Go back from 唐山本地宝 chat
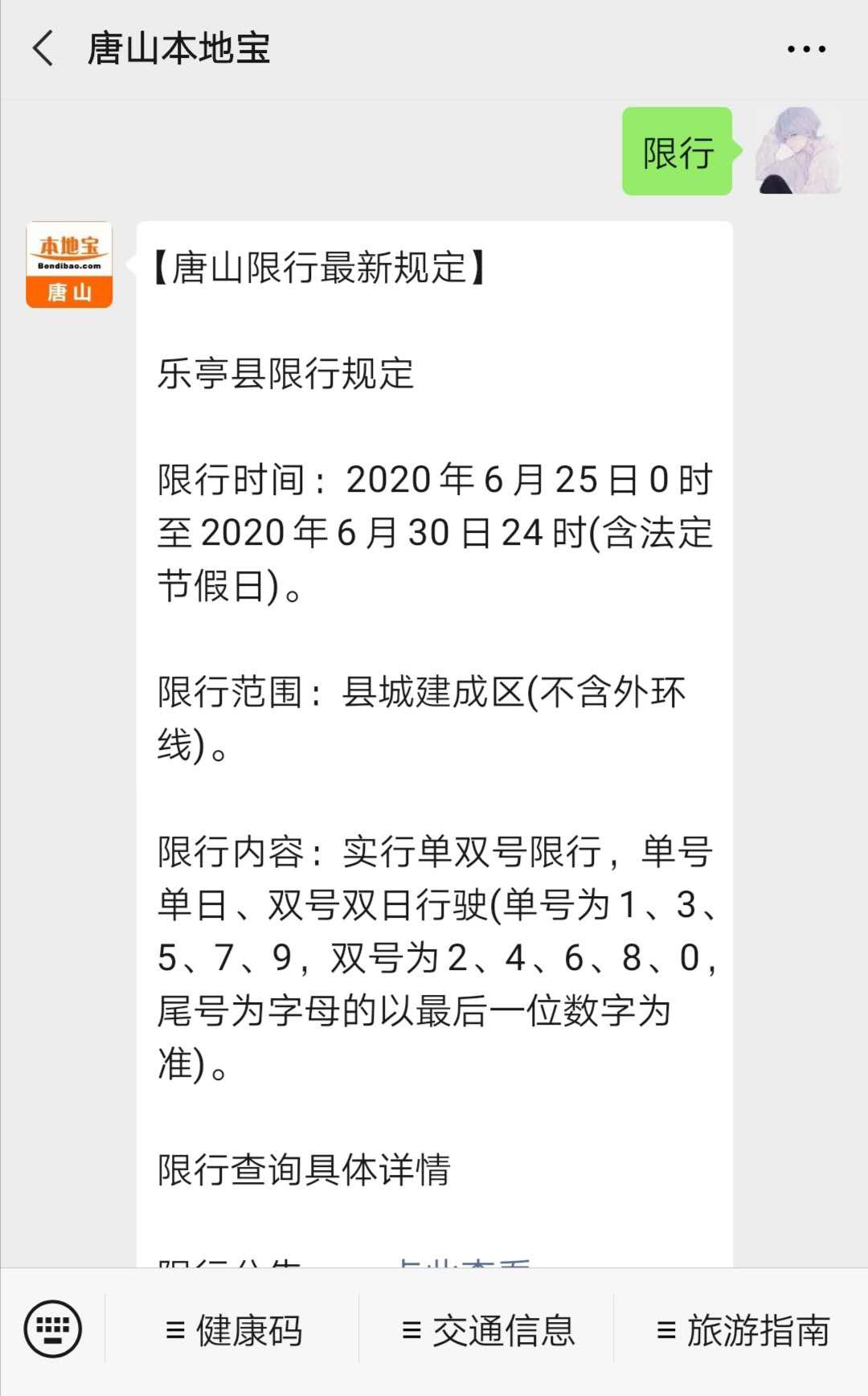868x1396 pixels. click(43, 48)
